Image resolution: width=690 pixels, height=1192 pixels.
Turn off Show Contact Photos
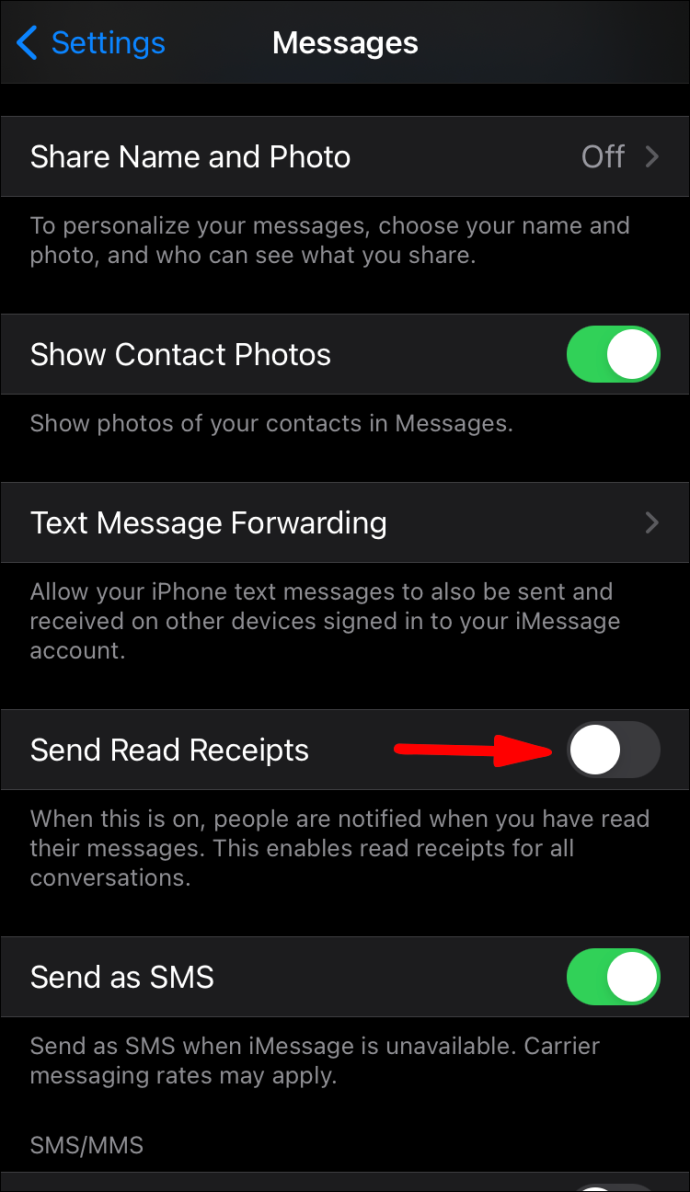click(613, 354)
